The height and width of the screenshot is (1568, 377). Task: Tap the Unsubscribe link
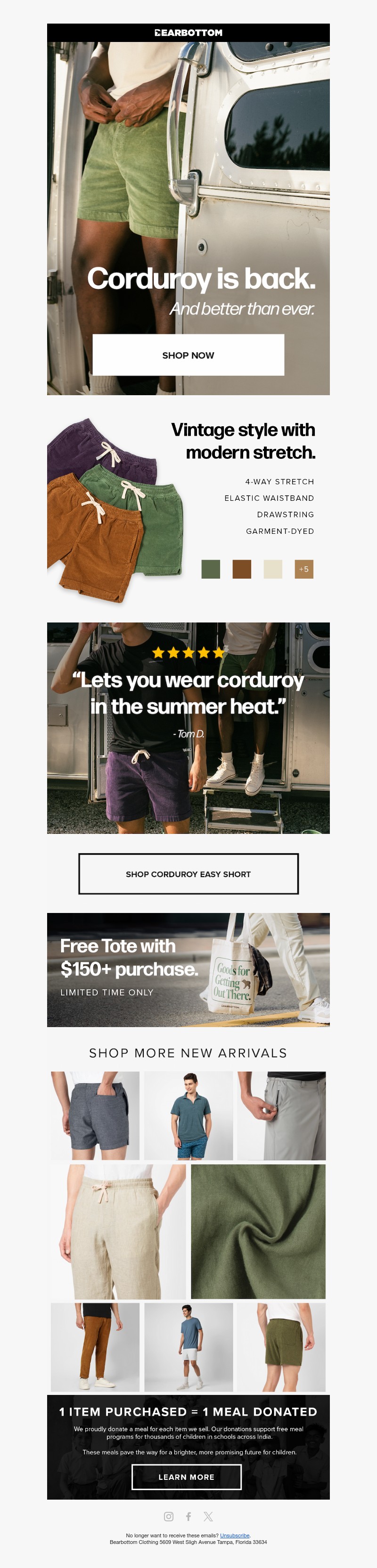pos(234,1535)
